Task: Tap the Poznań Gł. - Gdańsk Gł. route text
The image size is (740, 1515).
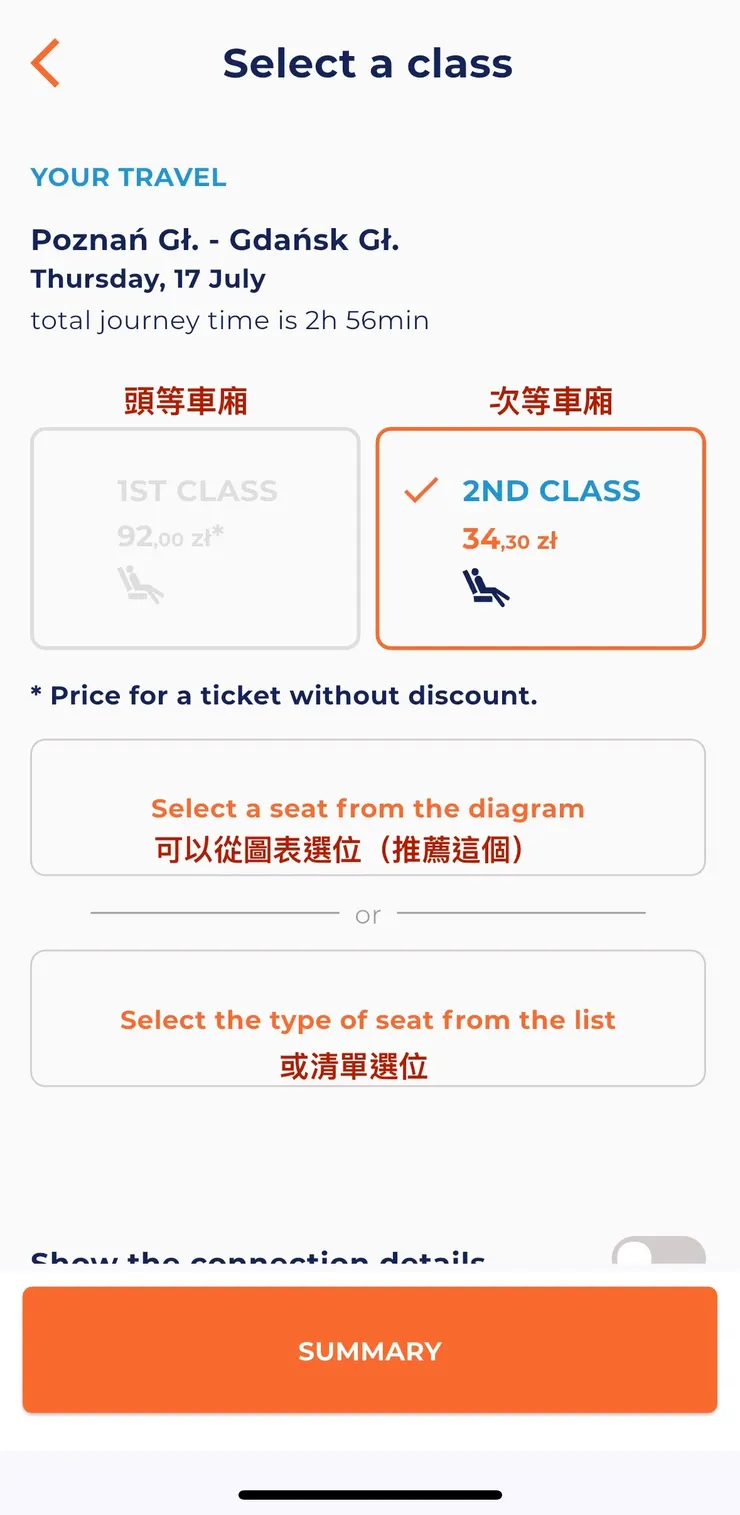Action: point(216,239)
